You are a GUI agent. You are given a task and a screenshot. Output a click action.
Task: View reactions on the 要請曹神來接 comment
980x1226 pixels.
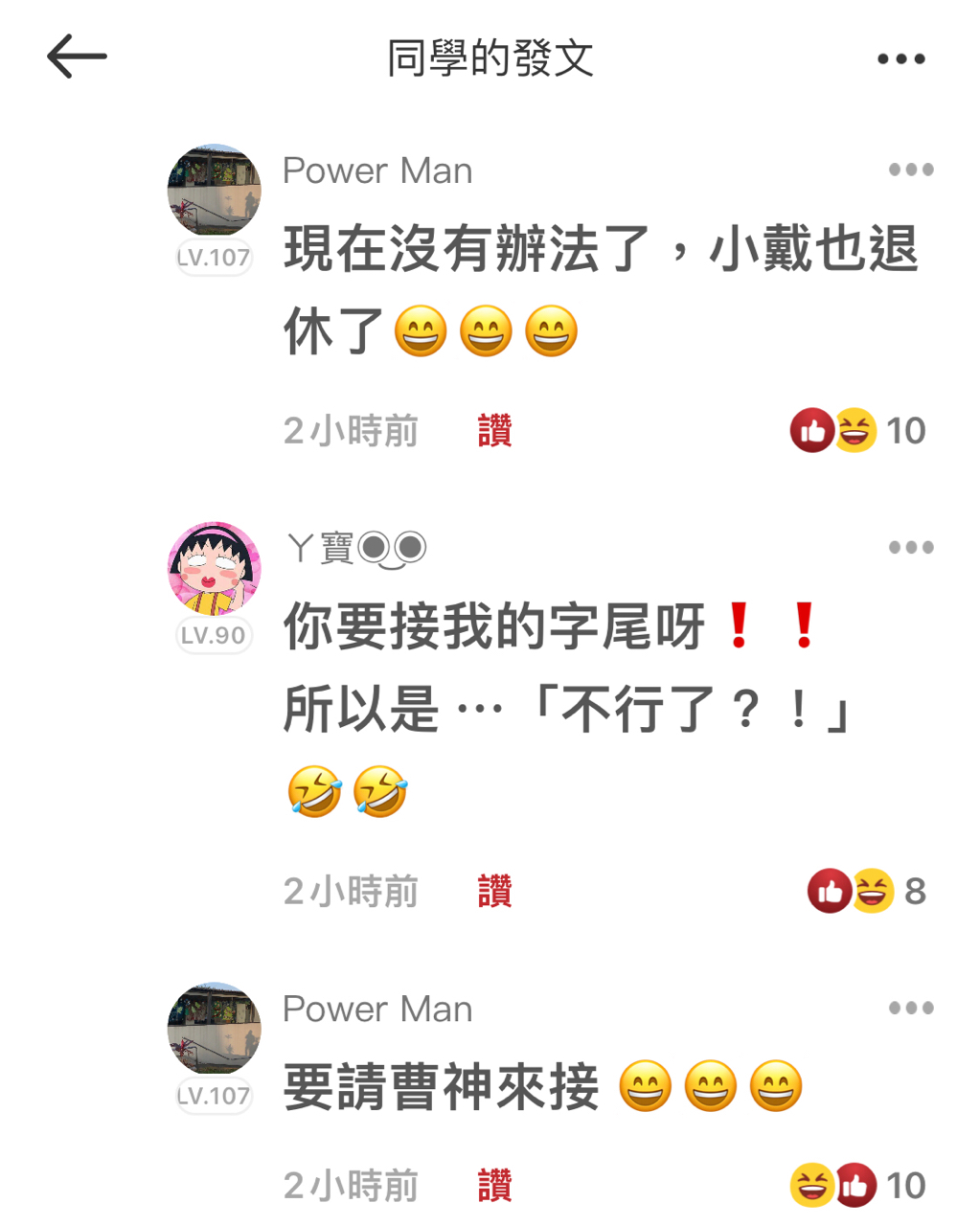pyautogui.click(x=857, y=1186)
